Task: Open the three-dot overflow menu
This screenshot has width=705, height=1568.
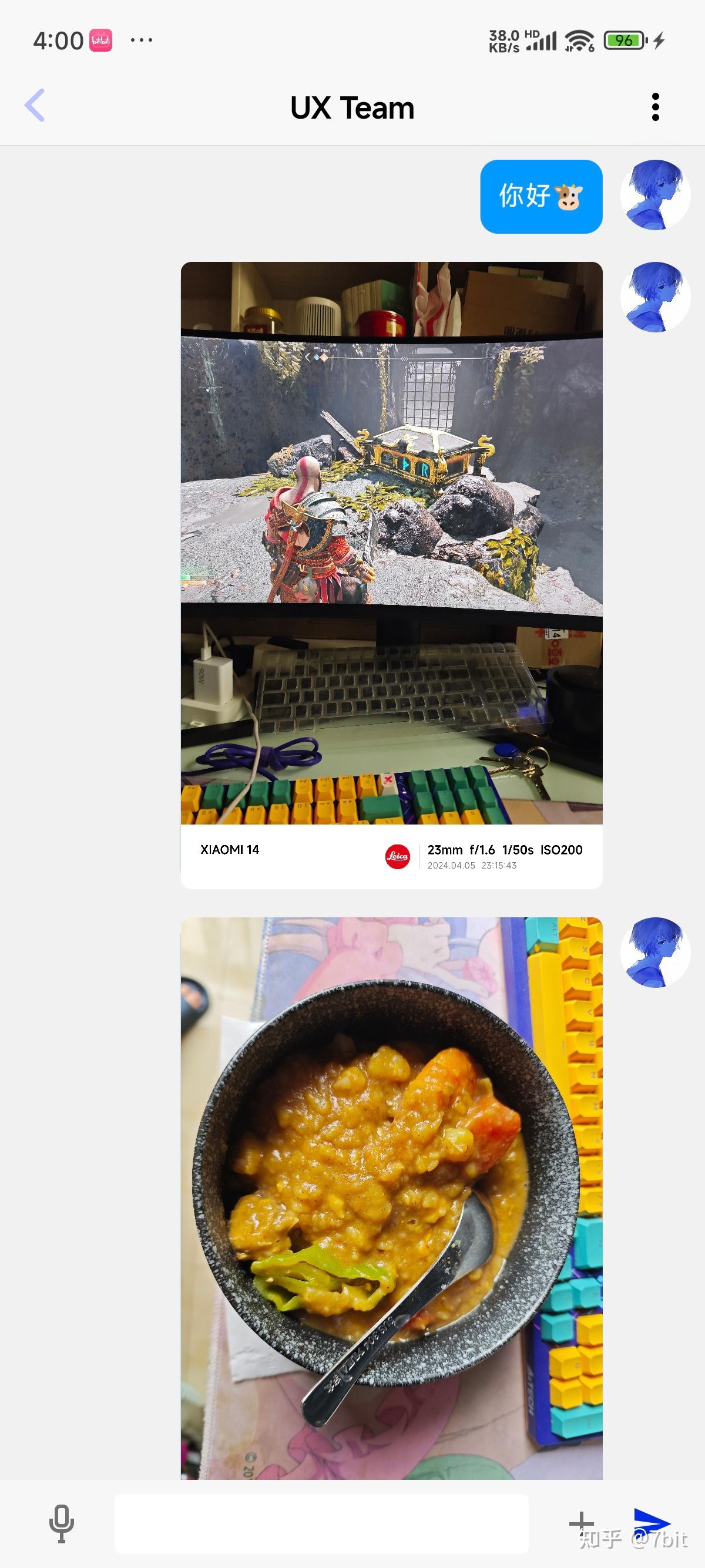Action: (x=655, y=107)
